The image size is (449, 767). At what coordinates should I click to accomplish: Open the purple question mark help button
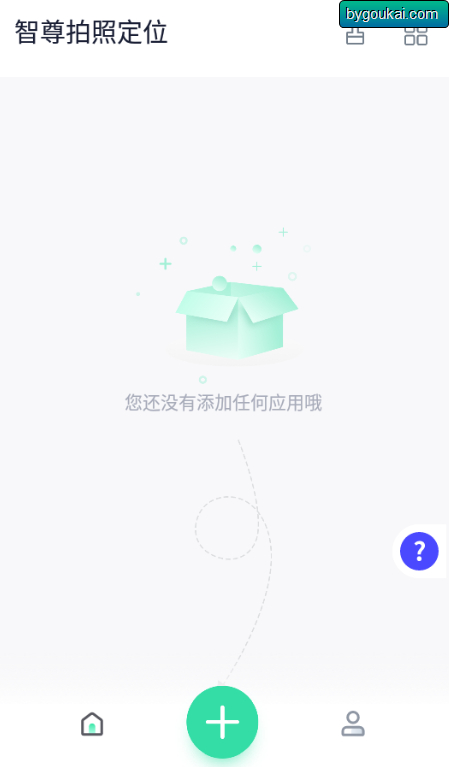(419, 551)
